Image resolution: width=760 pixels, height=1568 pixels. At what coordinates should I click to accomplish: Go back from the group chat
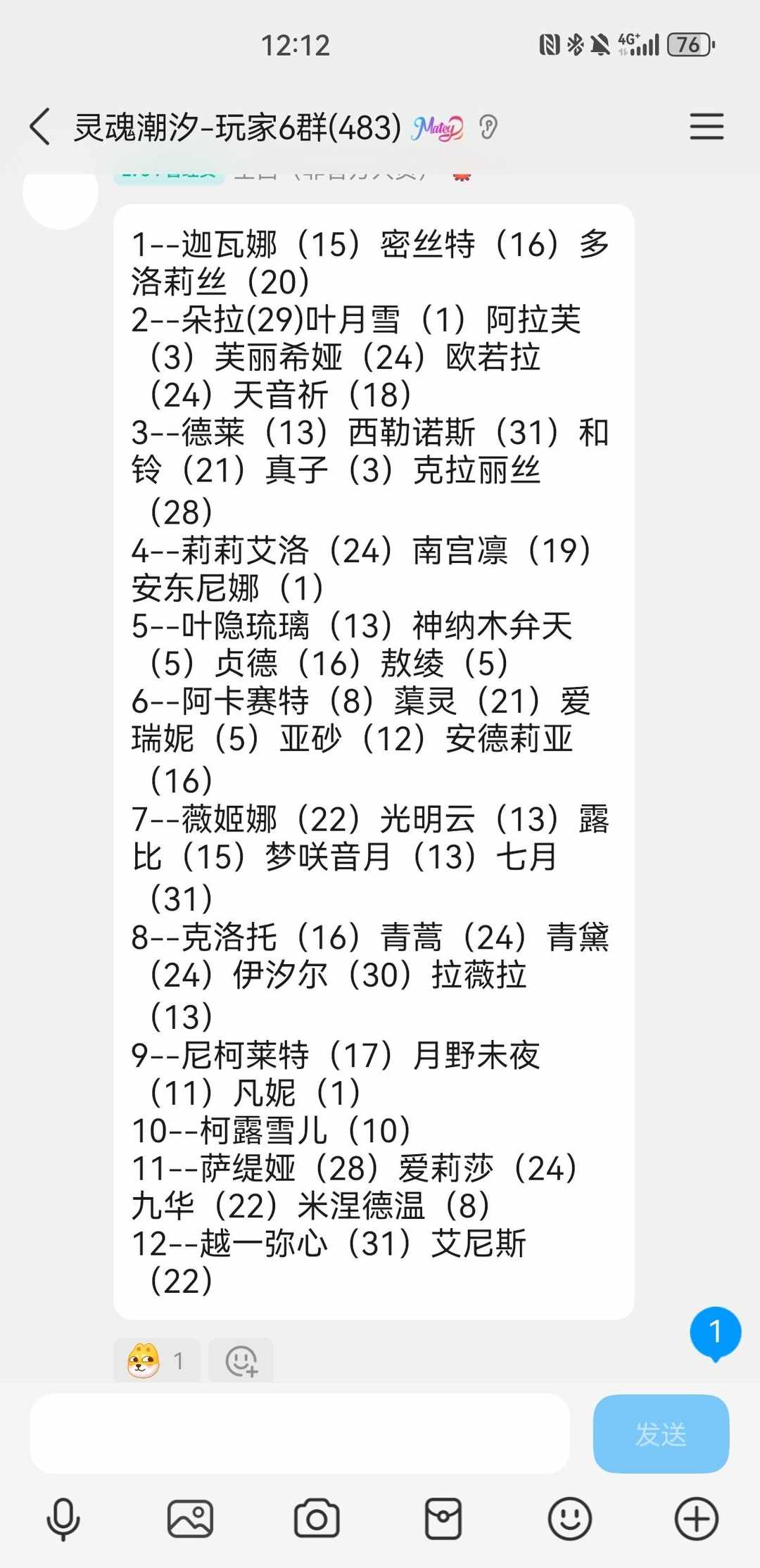(x=40, y=127)
